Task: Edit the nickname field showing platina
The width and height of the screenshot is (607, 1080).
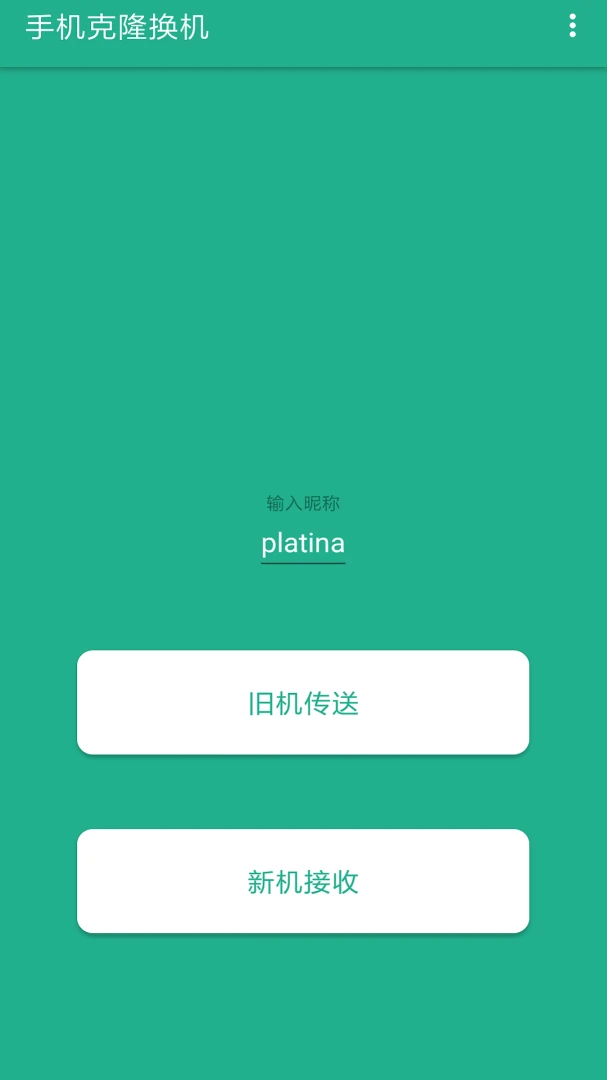Action: coord(303,544)
